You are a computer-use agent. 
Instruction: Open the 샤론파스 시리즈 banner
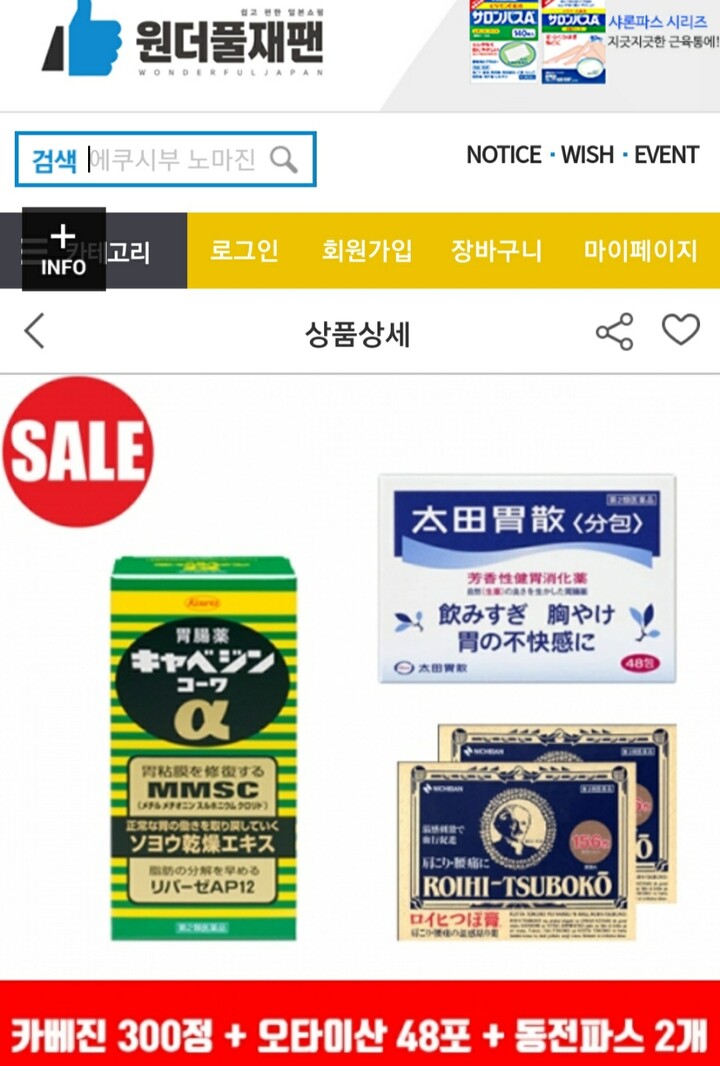(x=593, y=42)
